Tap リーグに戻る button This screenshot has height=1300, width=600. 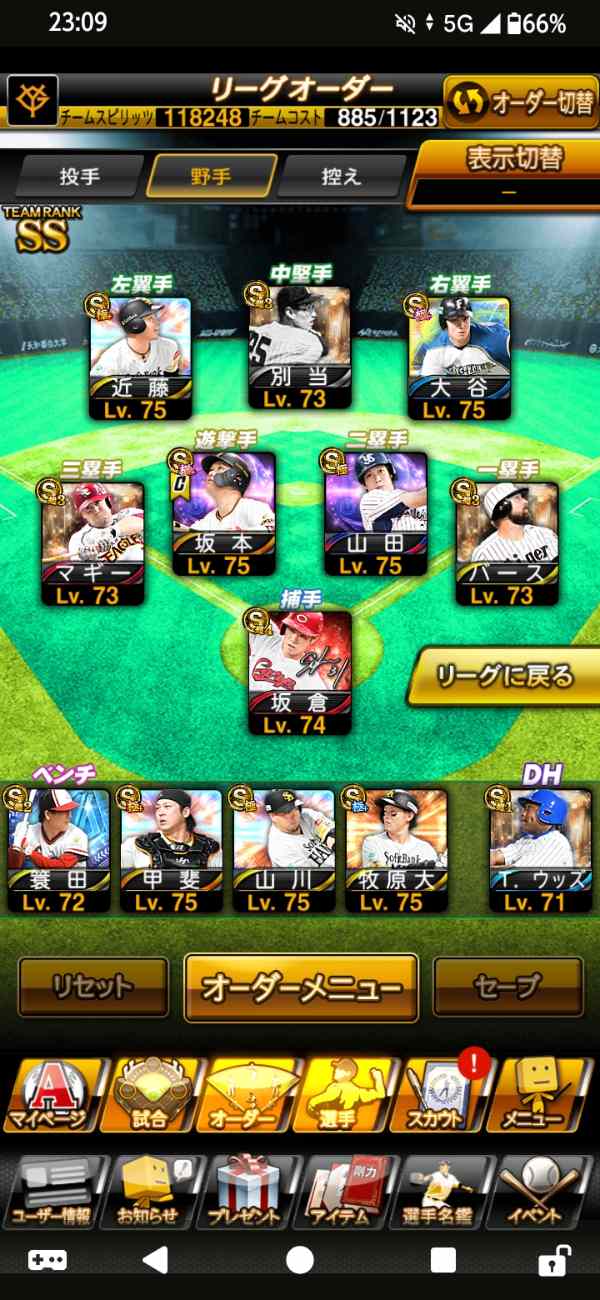point(503,677)
